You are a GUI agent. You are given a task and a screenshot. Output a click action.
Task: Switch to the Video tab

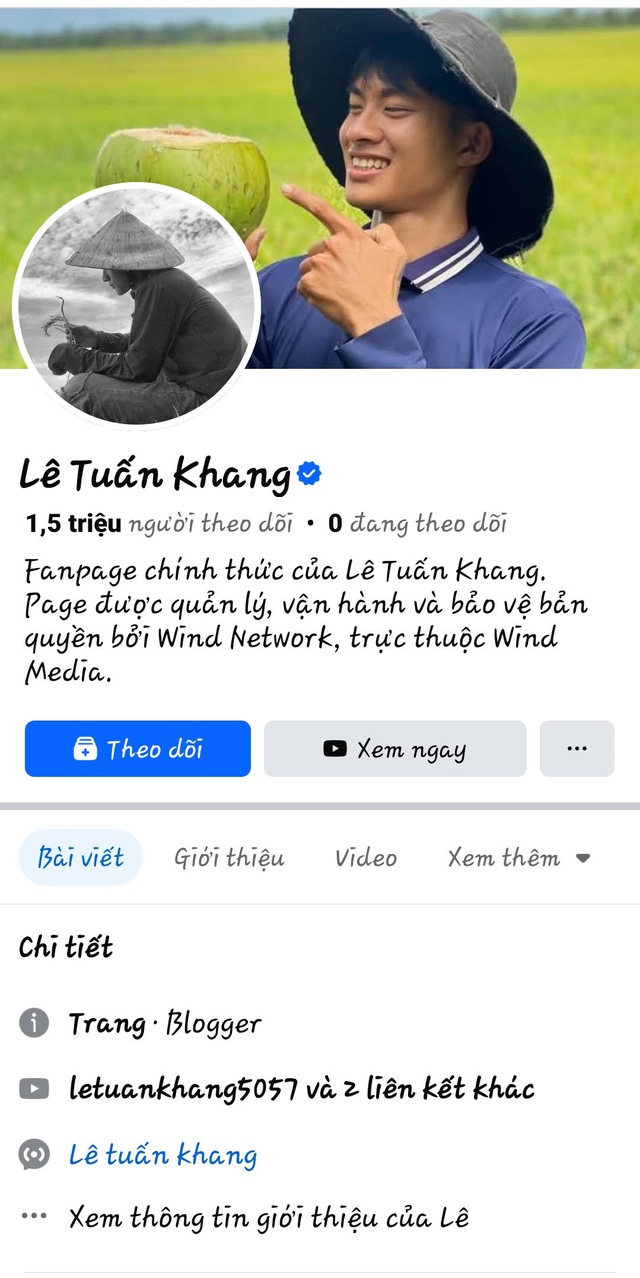point(366,858)
